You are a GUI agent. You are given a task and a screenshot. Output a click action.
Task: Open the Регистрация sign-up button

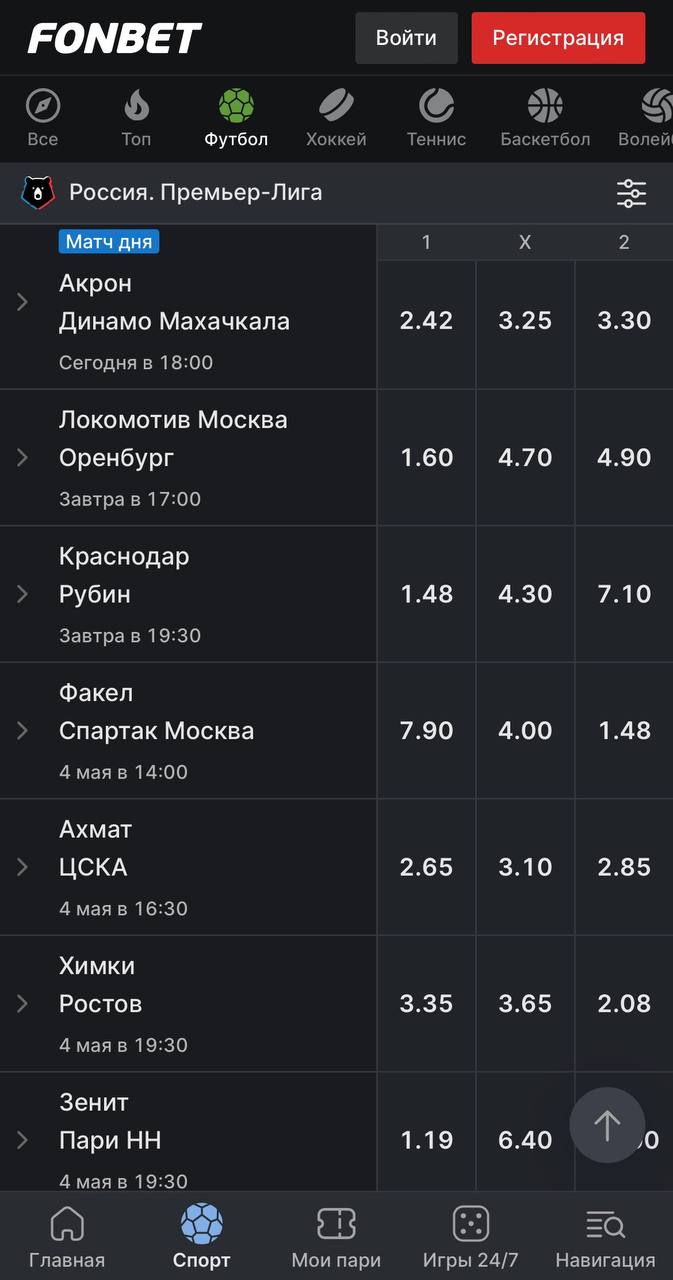click(558, 38)
